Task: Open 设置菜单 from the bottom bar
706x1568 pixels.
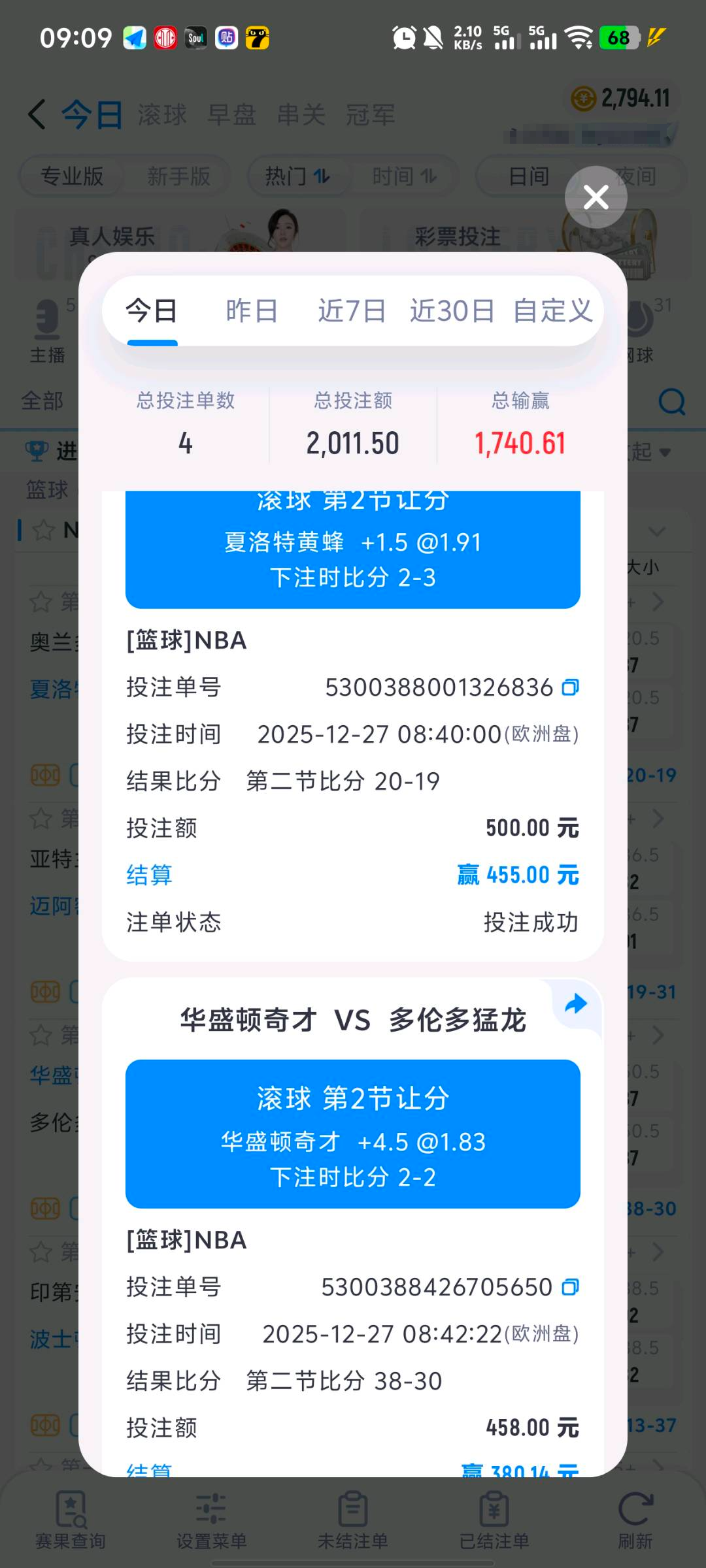Action: 211,1516
